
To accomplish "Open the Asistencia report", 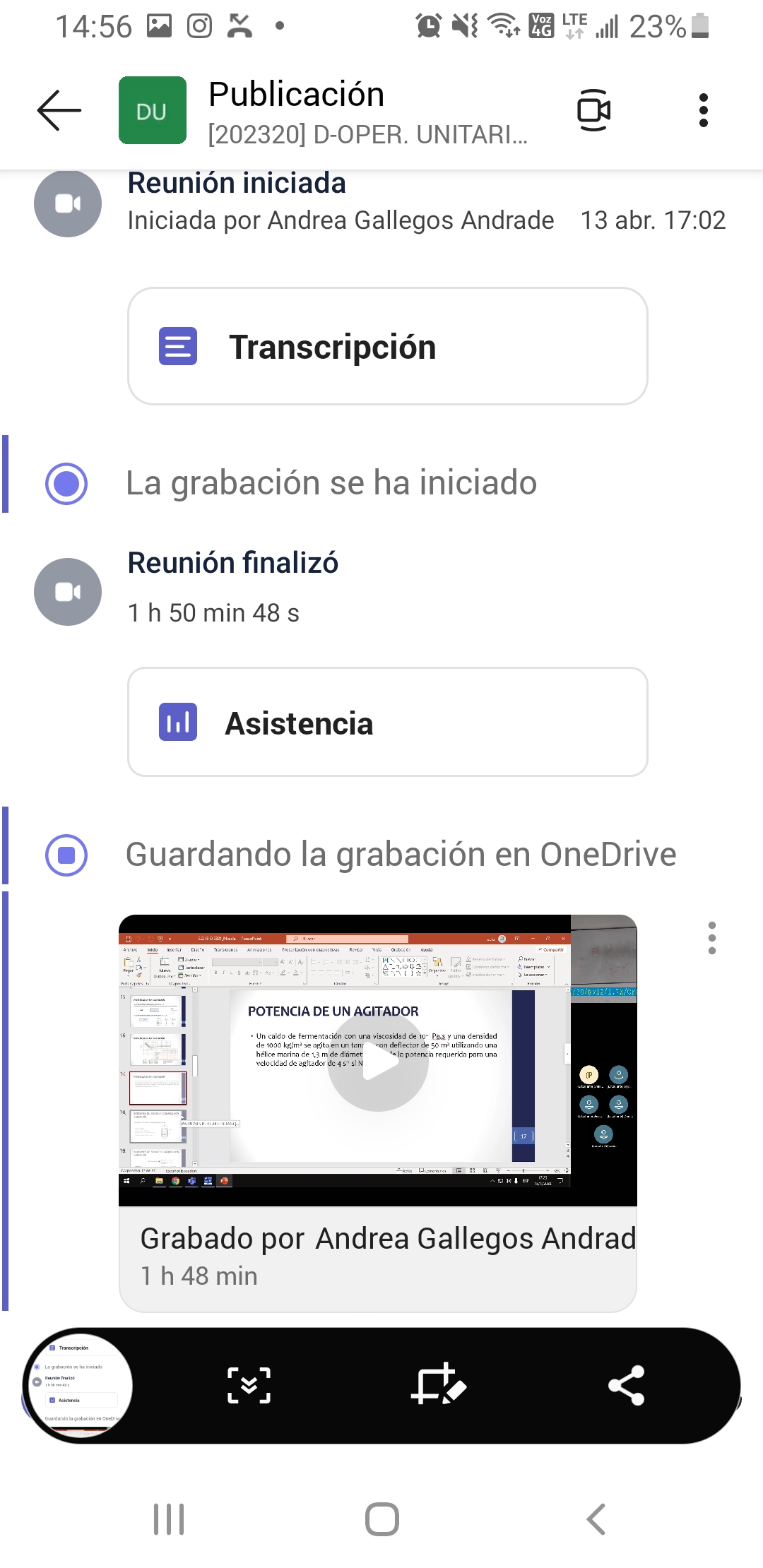I will (387, 723).
